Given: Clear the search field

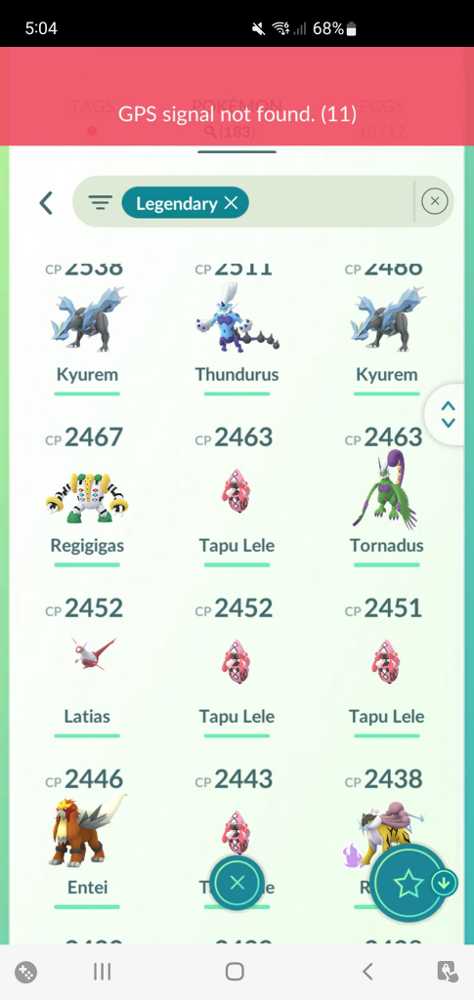Looking at the screenshot, I should (x=434, y=202).
